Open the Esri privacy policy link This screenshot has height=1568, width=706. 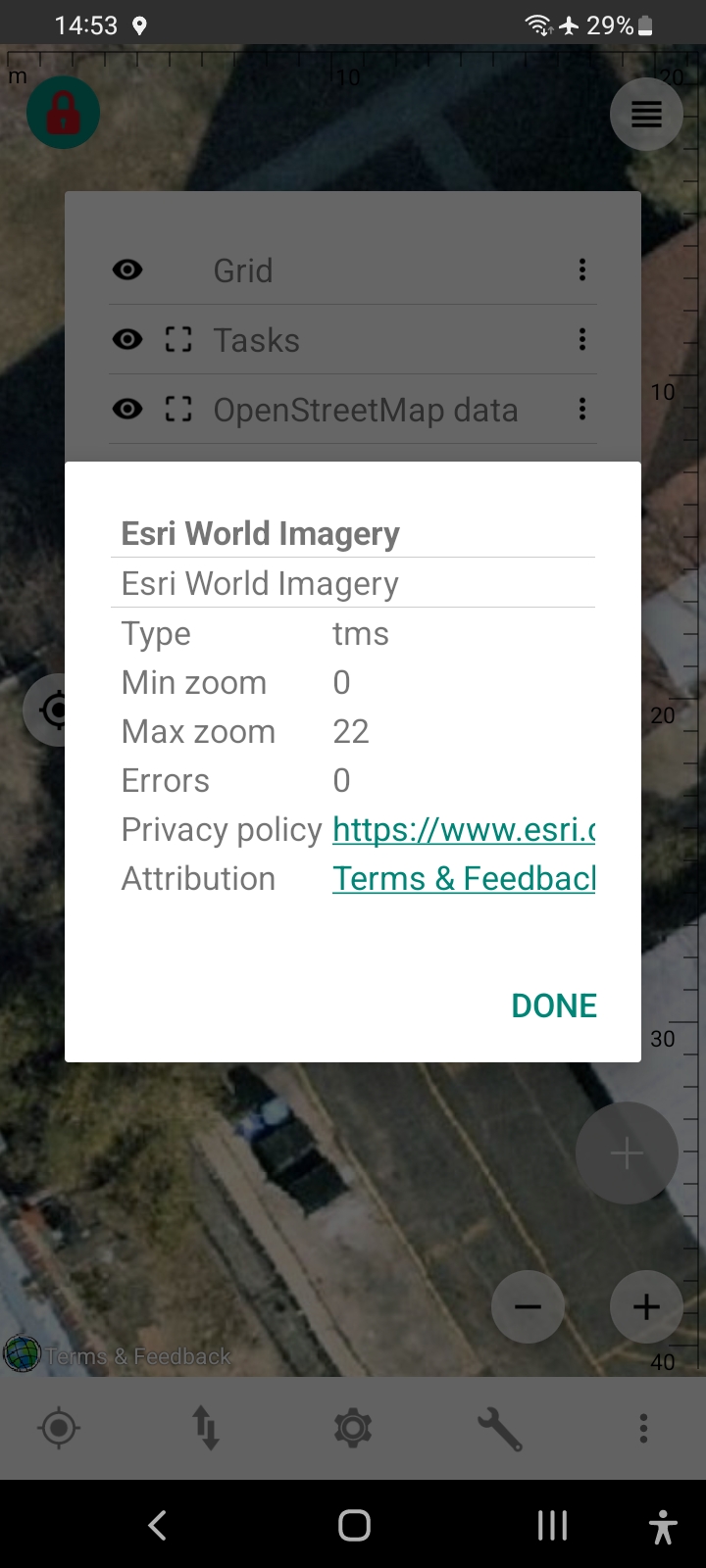464,830
